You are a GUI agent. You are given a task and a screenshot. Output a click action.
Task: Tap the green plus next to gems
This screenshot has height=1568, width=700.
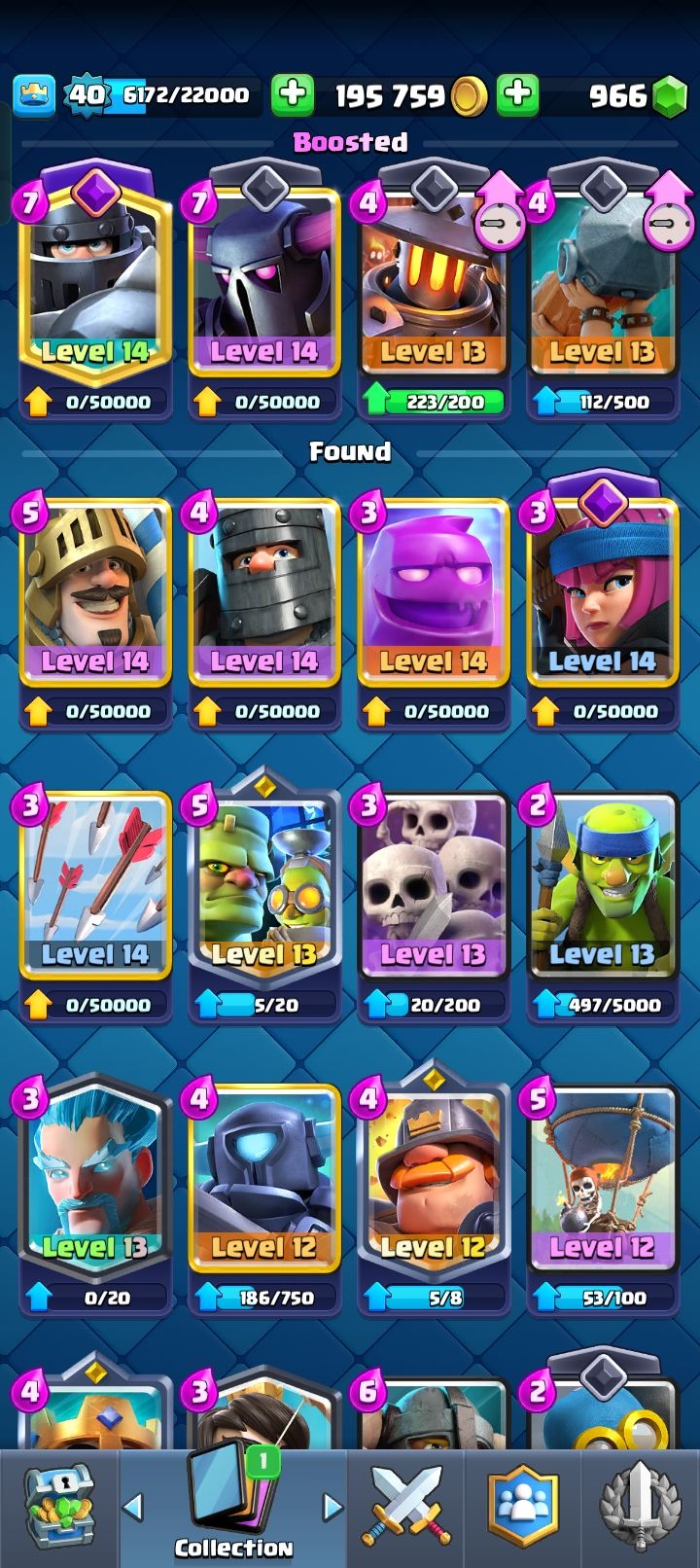click(x=518, y=94)
